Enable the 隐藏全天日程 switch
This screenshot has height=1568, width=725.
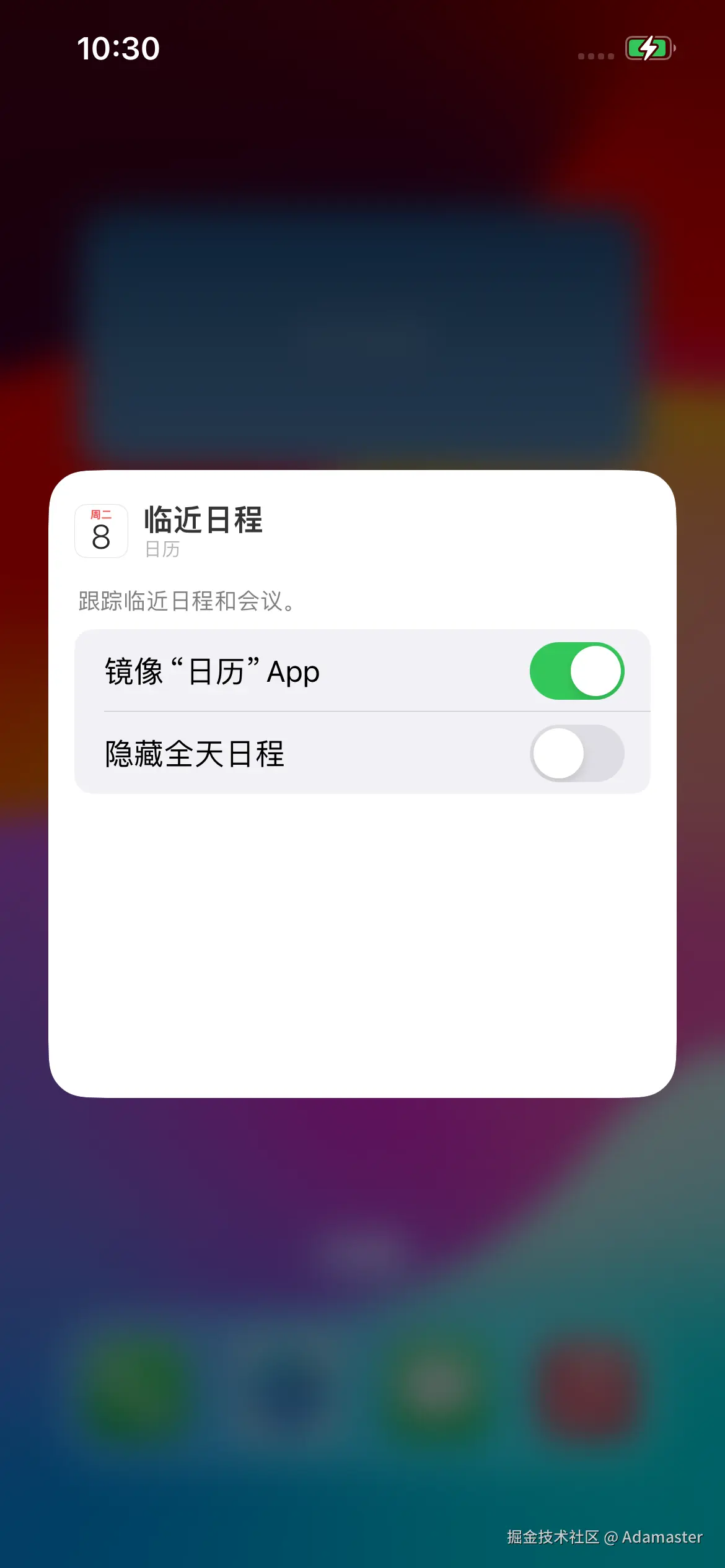tap(576, 753)
